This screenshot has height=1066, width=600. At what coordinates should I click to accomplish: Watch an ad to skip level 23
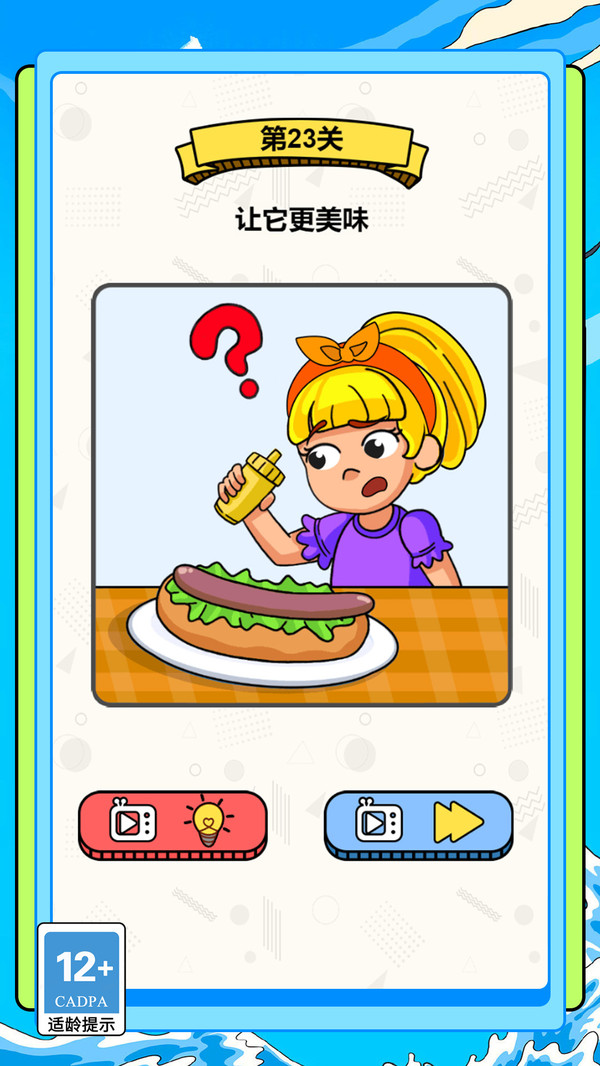[x=418, y=824]
